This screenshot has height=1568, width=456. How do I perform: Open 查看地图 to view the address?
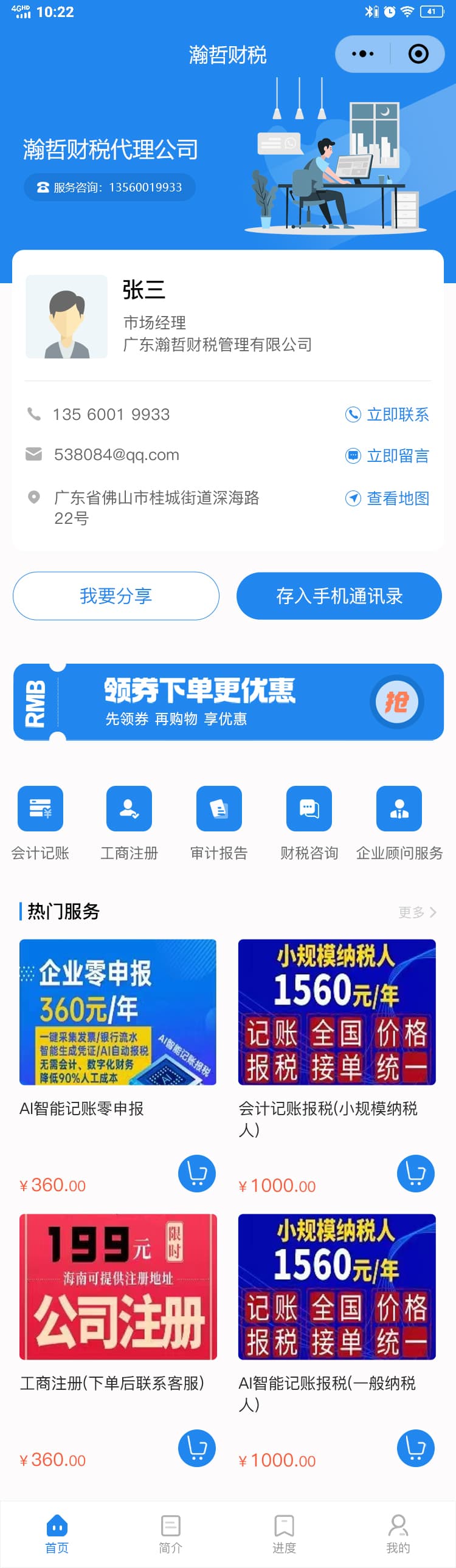tap(387, 498)
